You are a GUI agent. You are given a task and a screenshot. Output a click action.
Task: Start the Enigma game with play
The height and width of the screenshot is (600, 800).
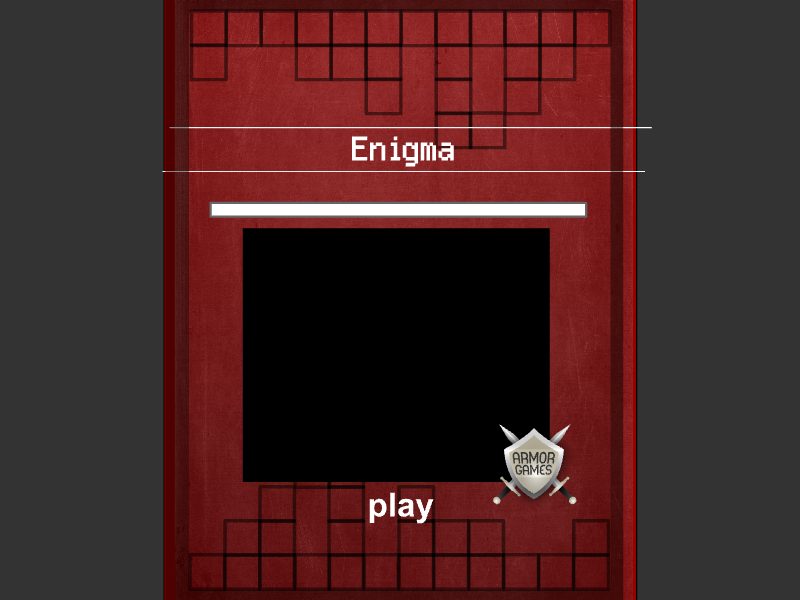pos(400,506)
